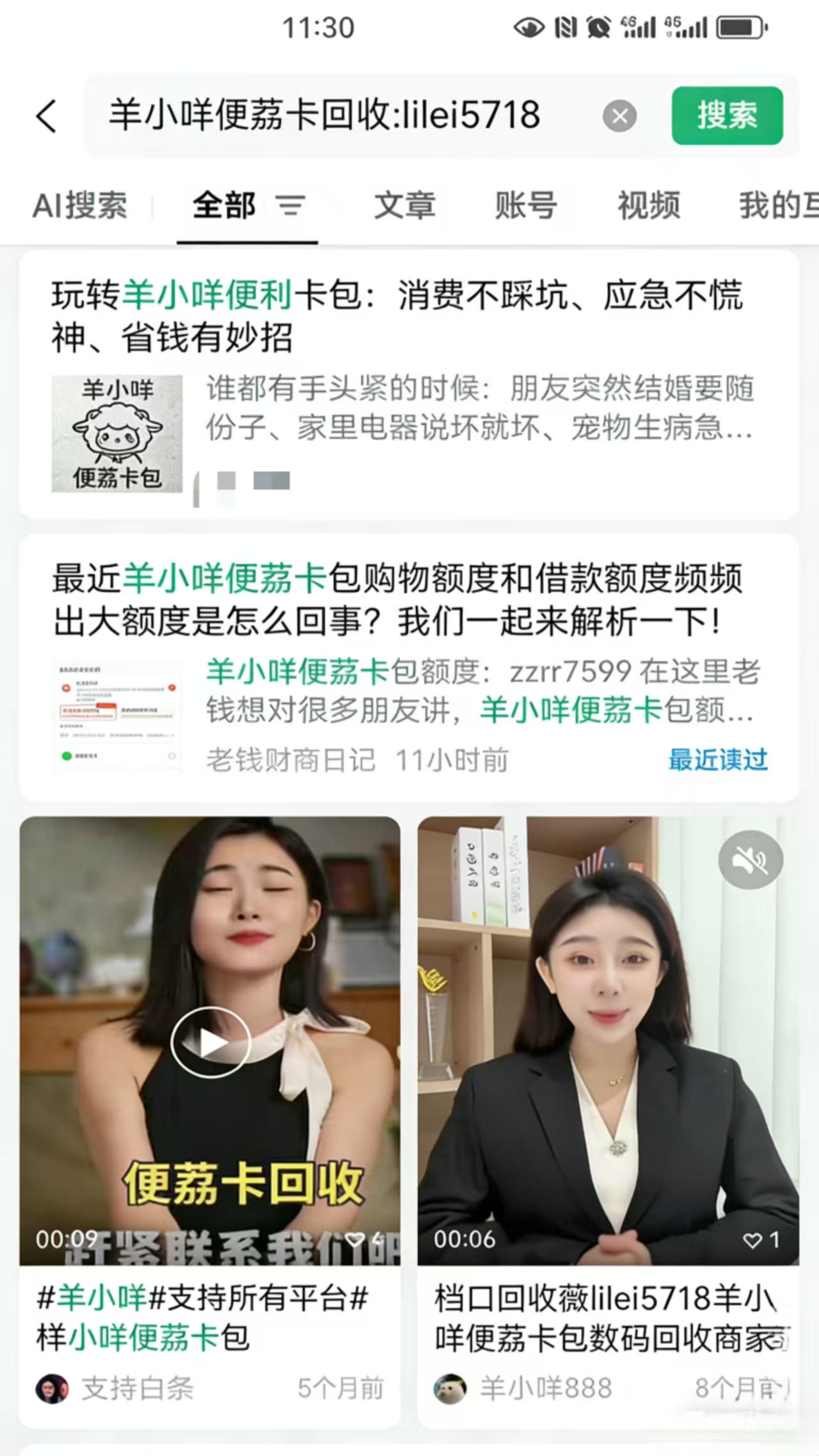Switch to the 视频 tab
This screenshot has width=819, height=1456.
pos(648,206)
